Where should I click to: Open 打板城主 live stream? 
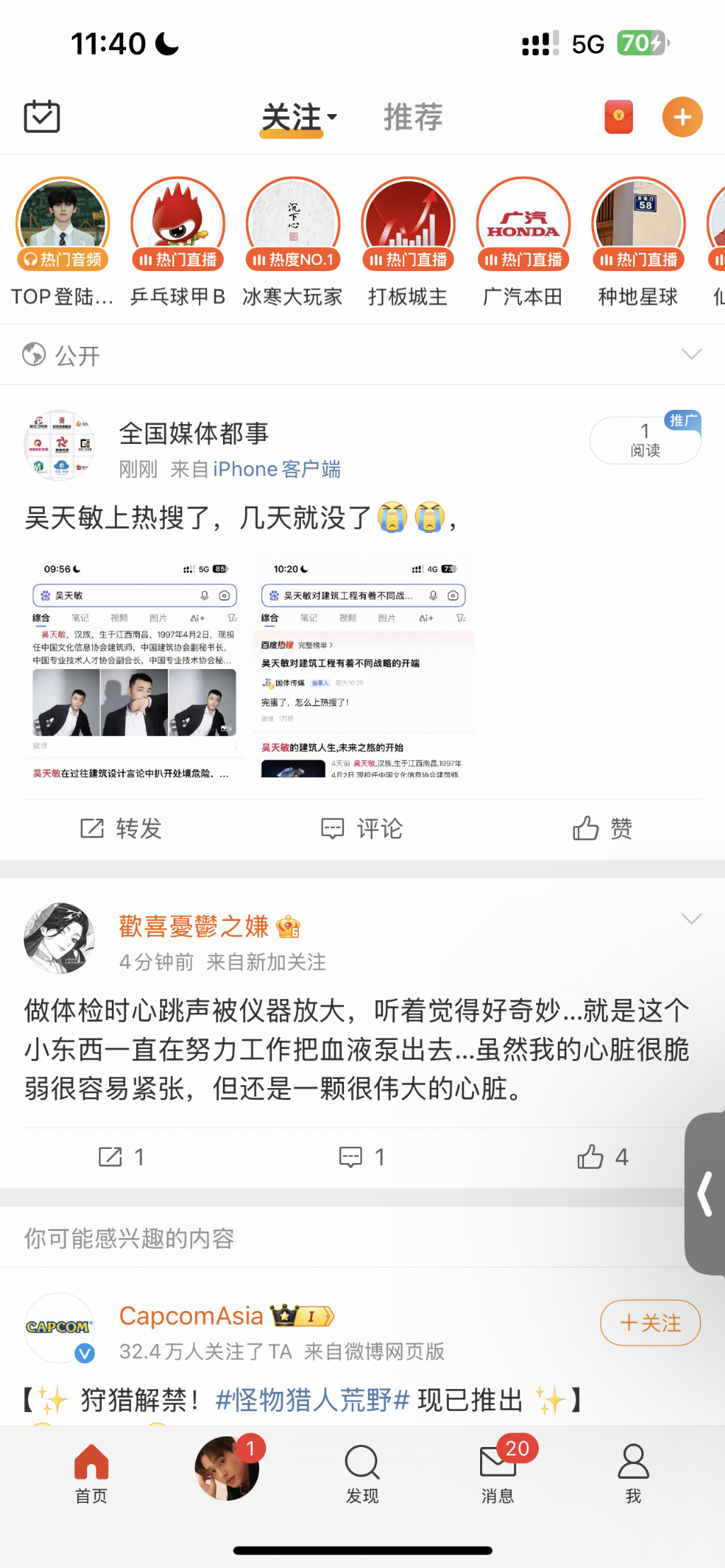coord(408,225)
